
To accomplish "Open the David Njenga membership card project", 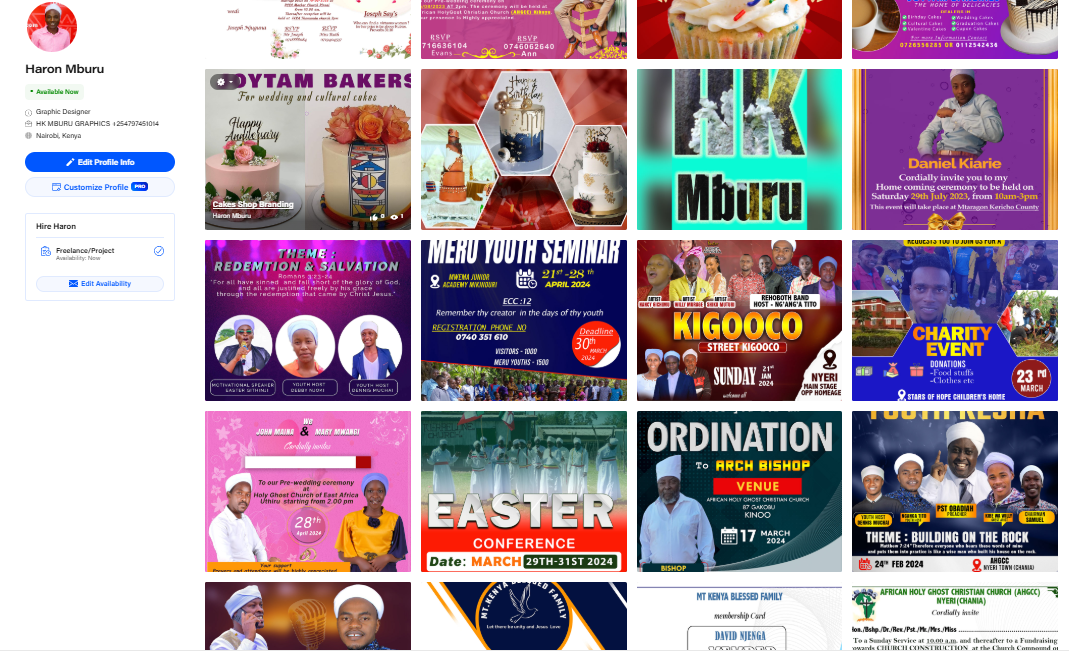I will coord(739,618).
